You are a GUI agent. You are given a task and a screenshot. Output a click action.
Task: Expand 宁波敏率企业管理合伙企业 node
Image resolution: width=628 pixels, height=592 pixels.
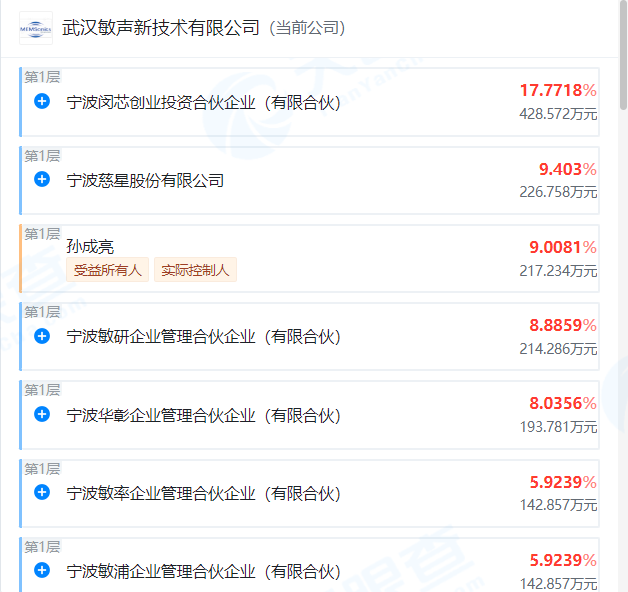(42, 492)
